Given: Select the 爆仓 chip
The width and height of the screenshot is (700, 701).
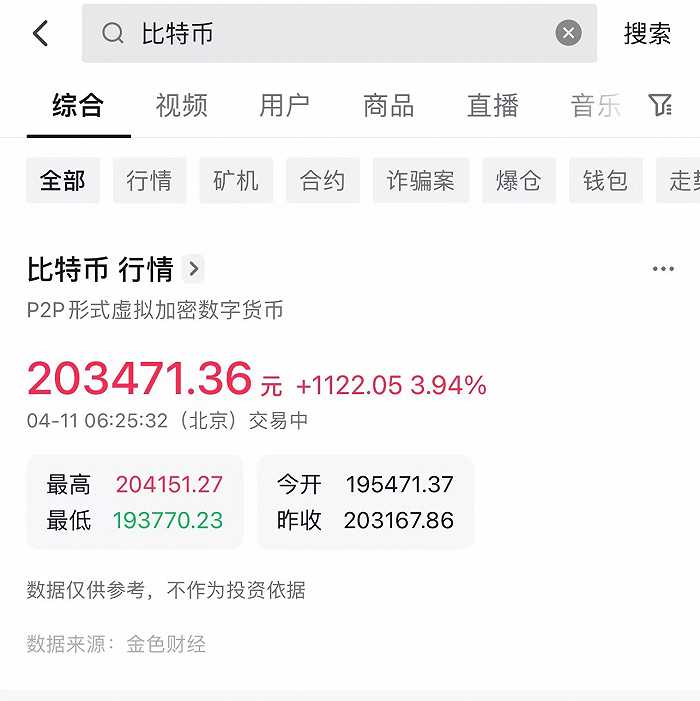Looking at the screenshot, I should tap(518, 181).
